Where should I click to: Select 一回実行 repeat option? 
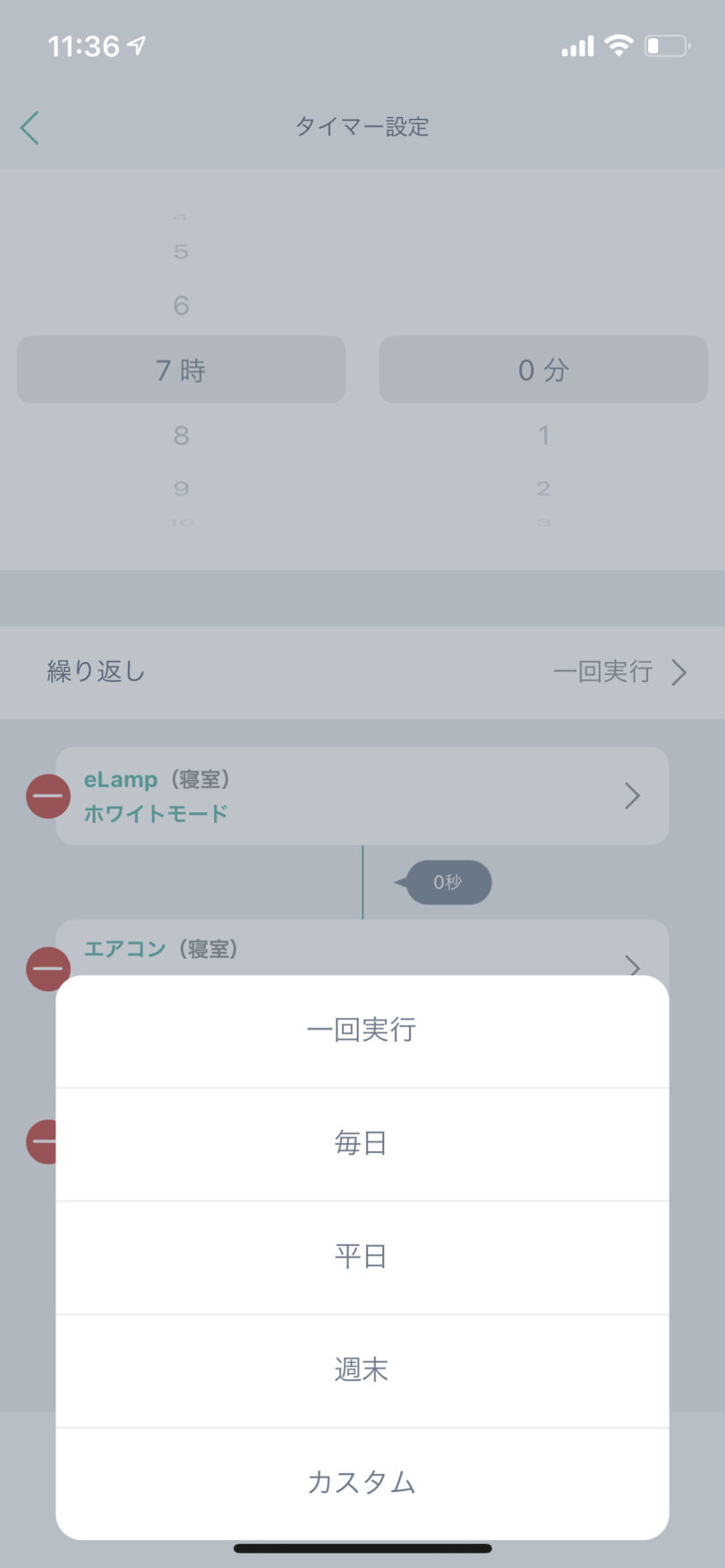click(x=362, y=1030)
